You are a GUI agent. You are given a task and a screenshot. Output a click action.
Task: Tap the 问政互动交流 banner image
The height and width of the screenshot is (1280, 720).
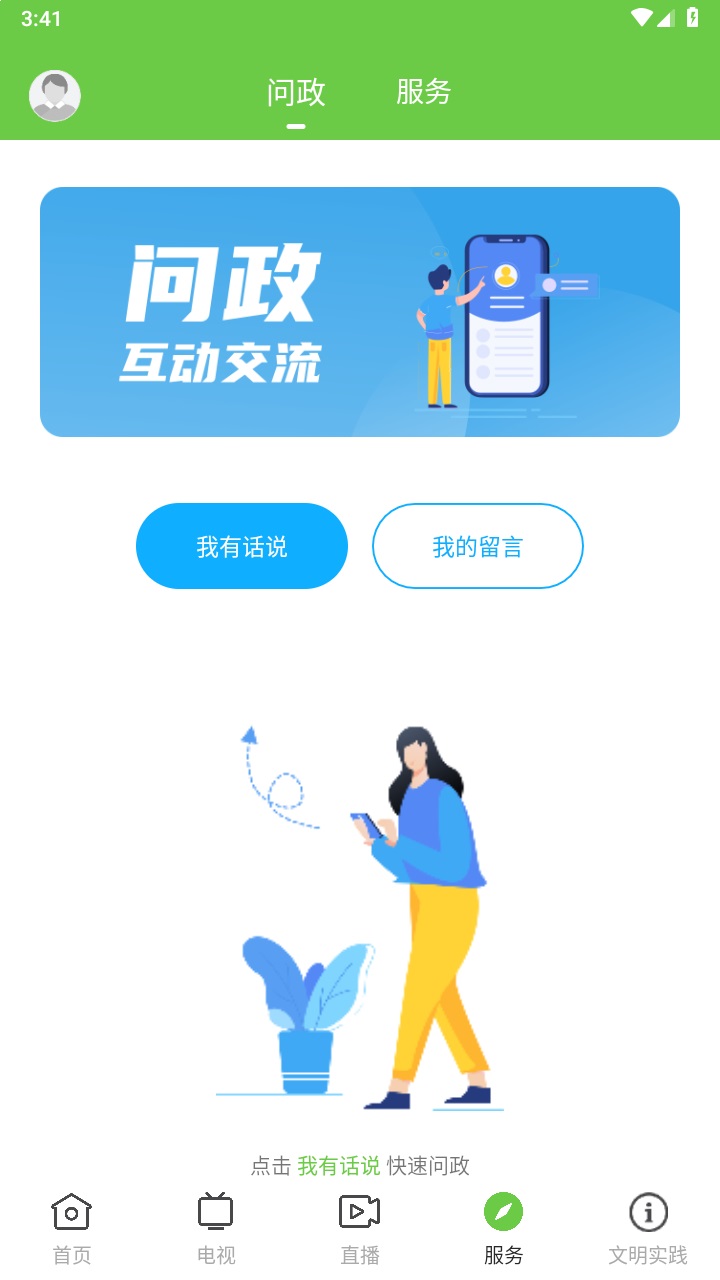(x=360, y=312)
